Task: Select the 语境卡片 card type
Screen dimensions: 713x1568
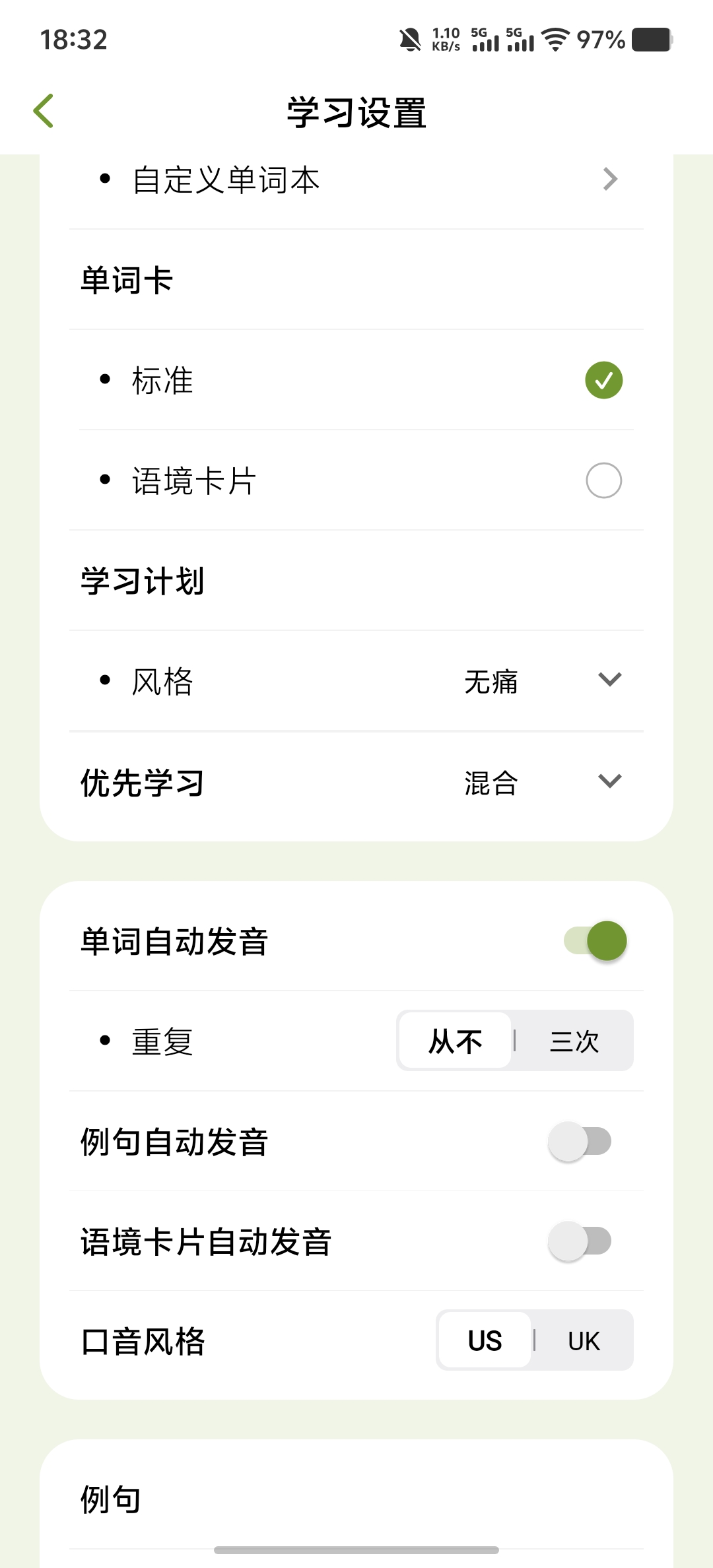Action: click(x=603, y=480)
